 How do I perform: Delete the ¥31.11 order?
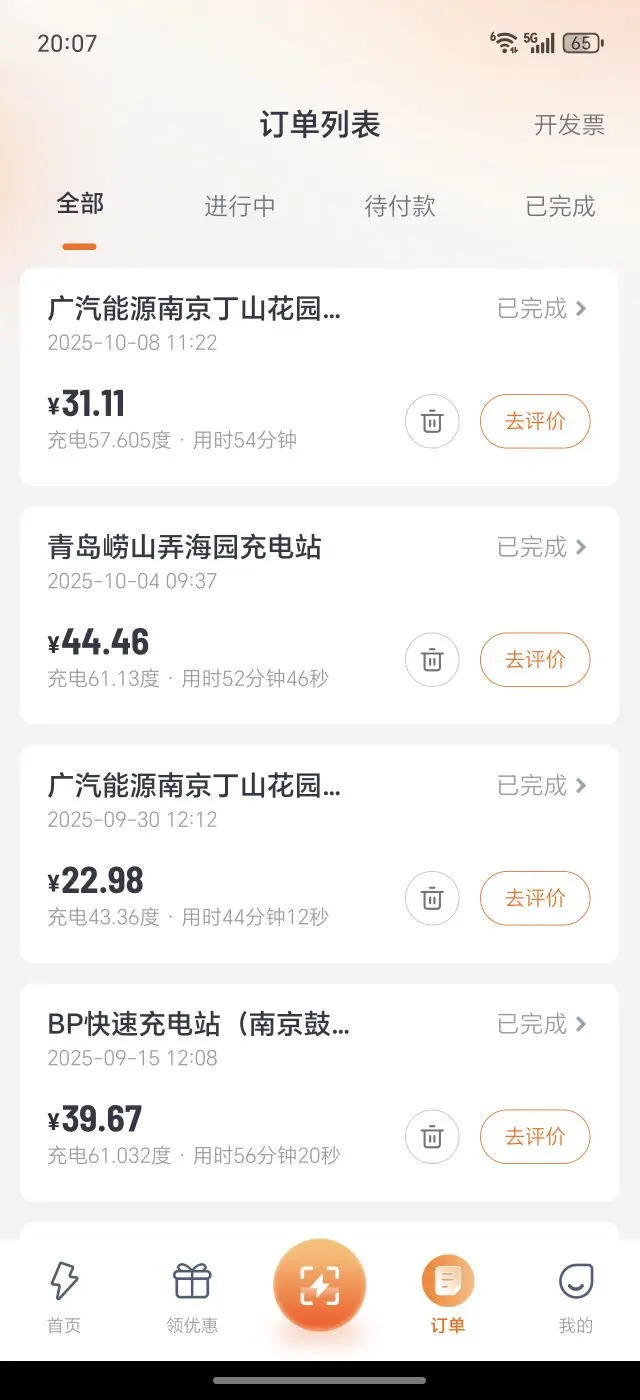pos(432,422)
